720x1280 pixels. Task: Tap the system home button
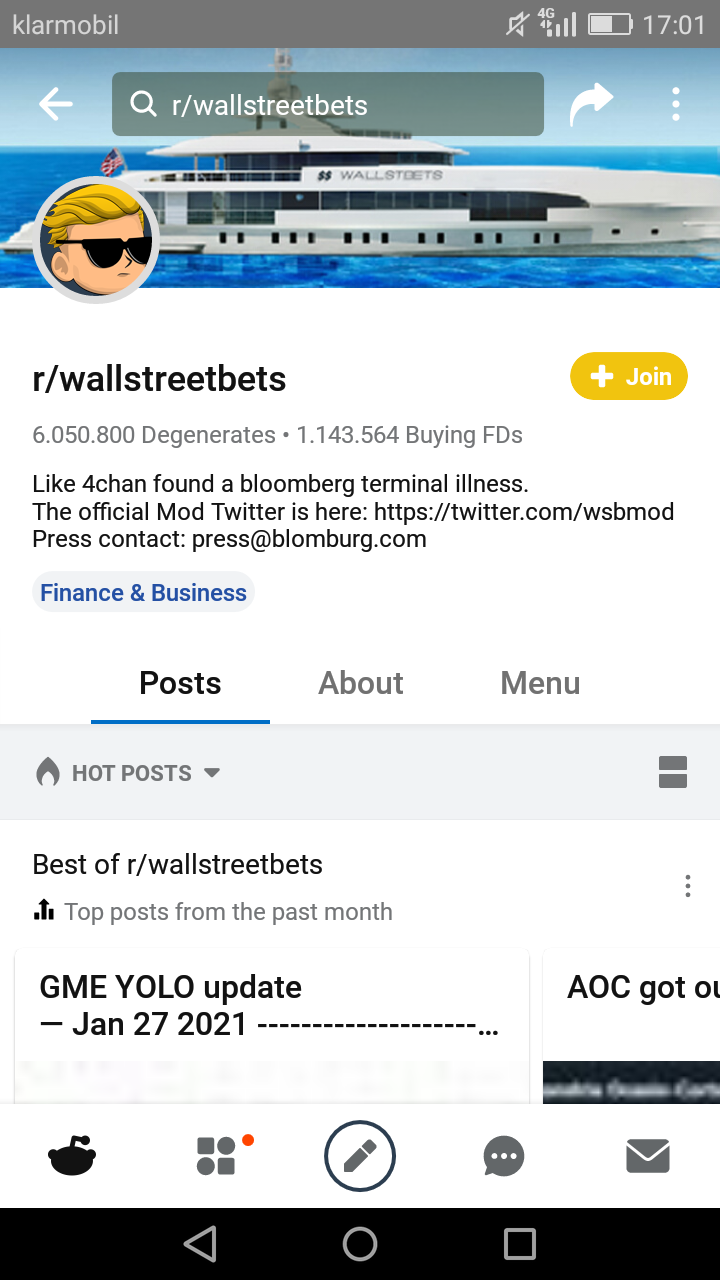coord(360,1244)
